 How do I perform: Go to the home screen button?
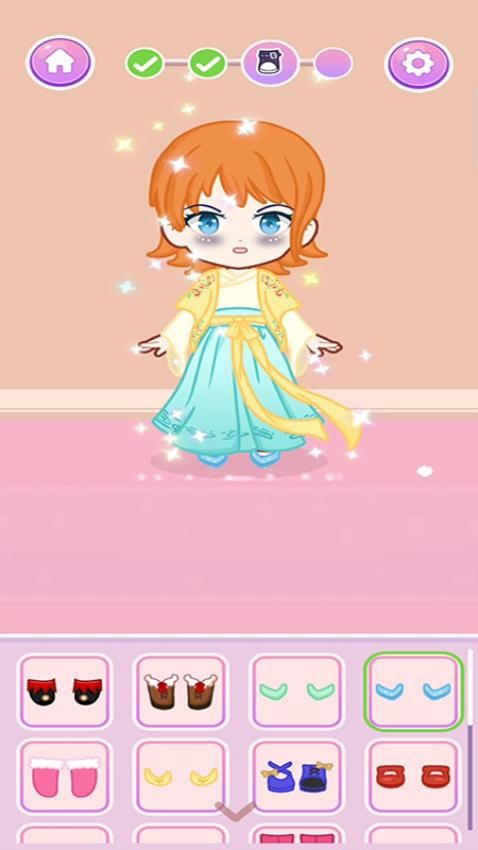[x=60, y=62]
